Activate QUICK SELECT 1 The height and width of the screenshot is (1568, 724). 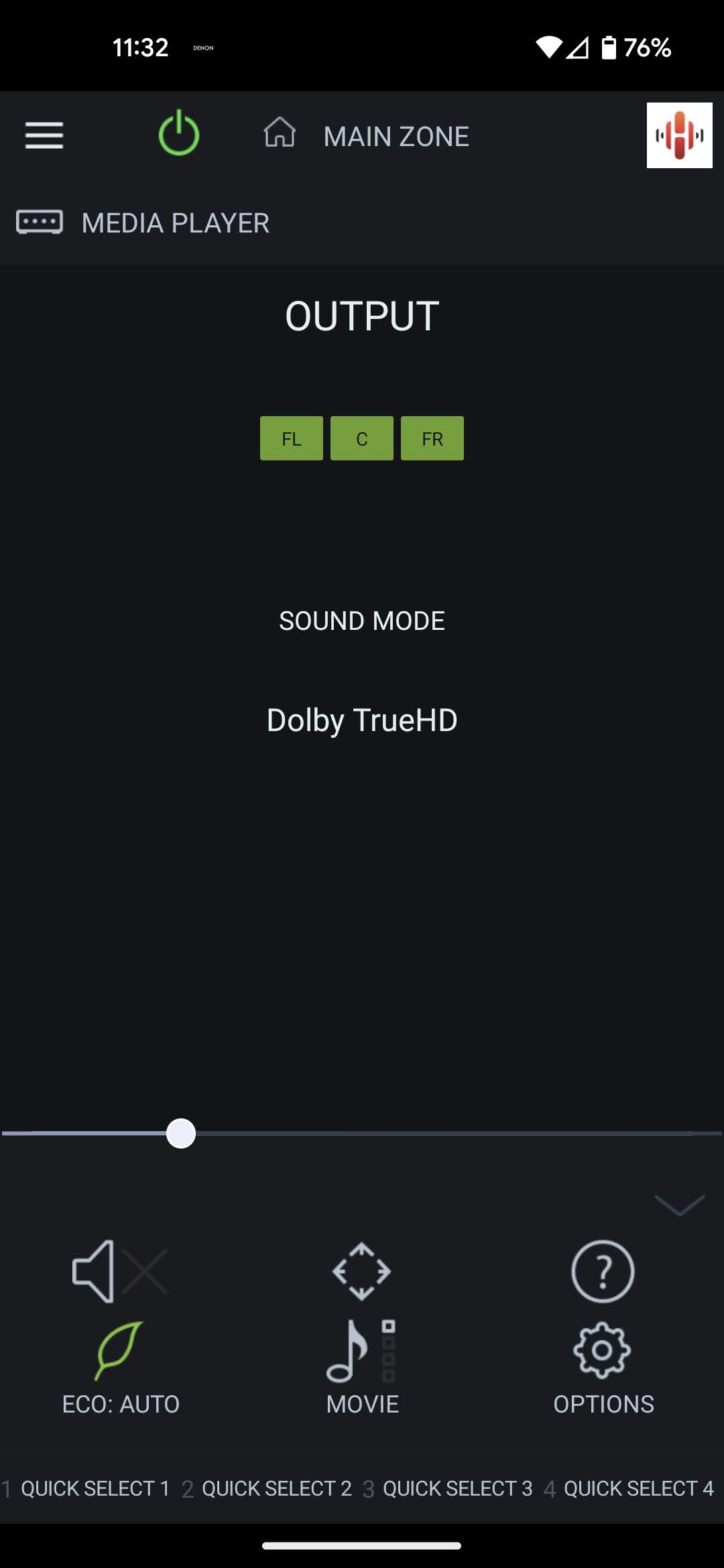(87, 1488)
